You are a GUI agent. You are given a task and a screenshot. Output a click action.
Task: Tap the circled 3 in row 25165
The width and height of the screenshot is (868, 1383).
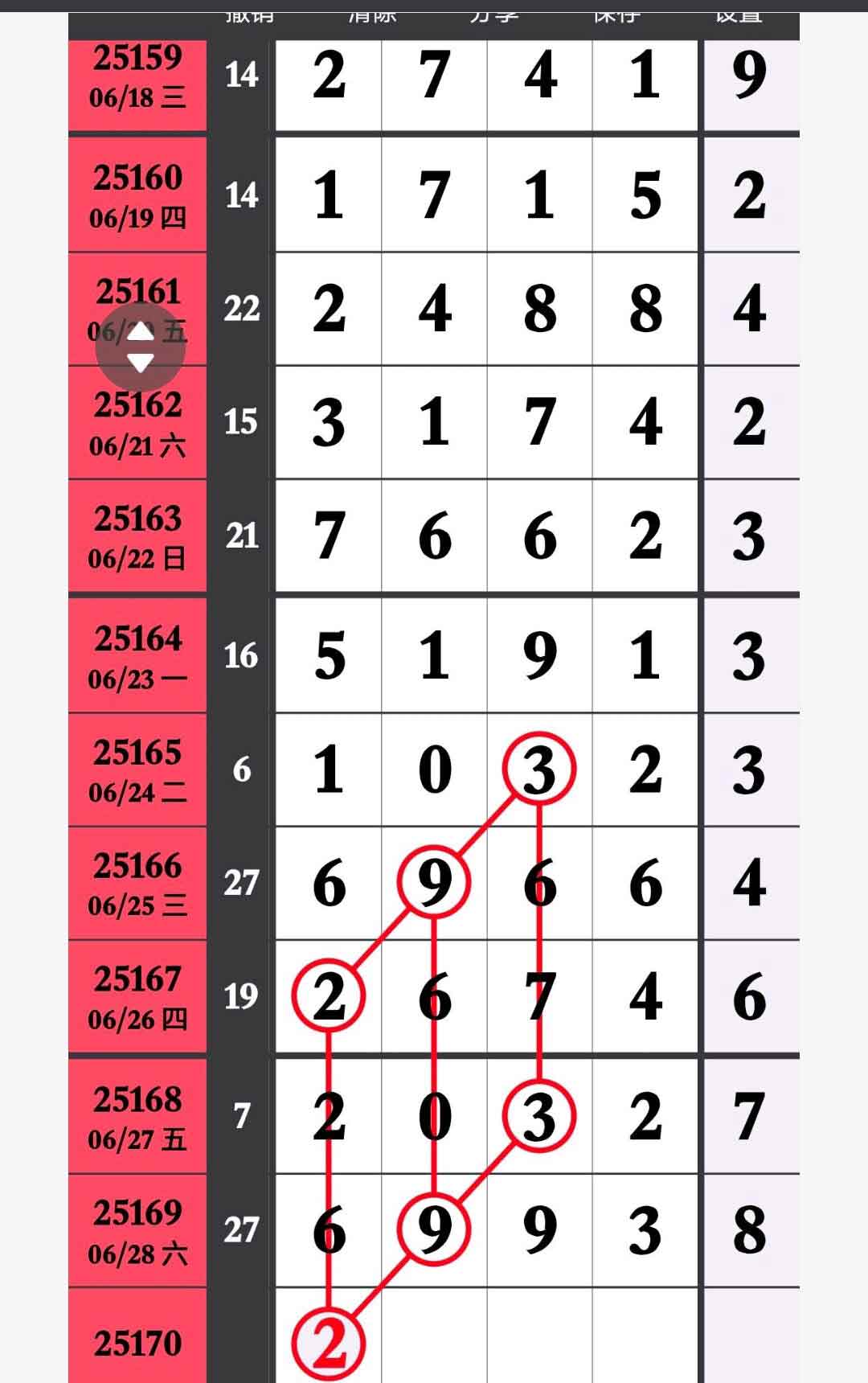(x=539, y=769)
